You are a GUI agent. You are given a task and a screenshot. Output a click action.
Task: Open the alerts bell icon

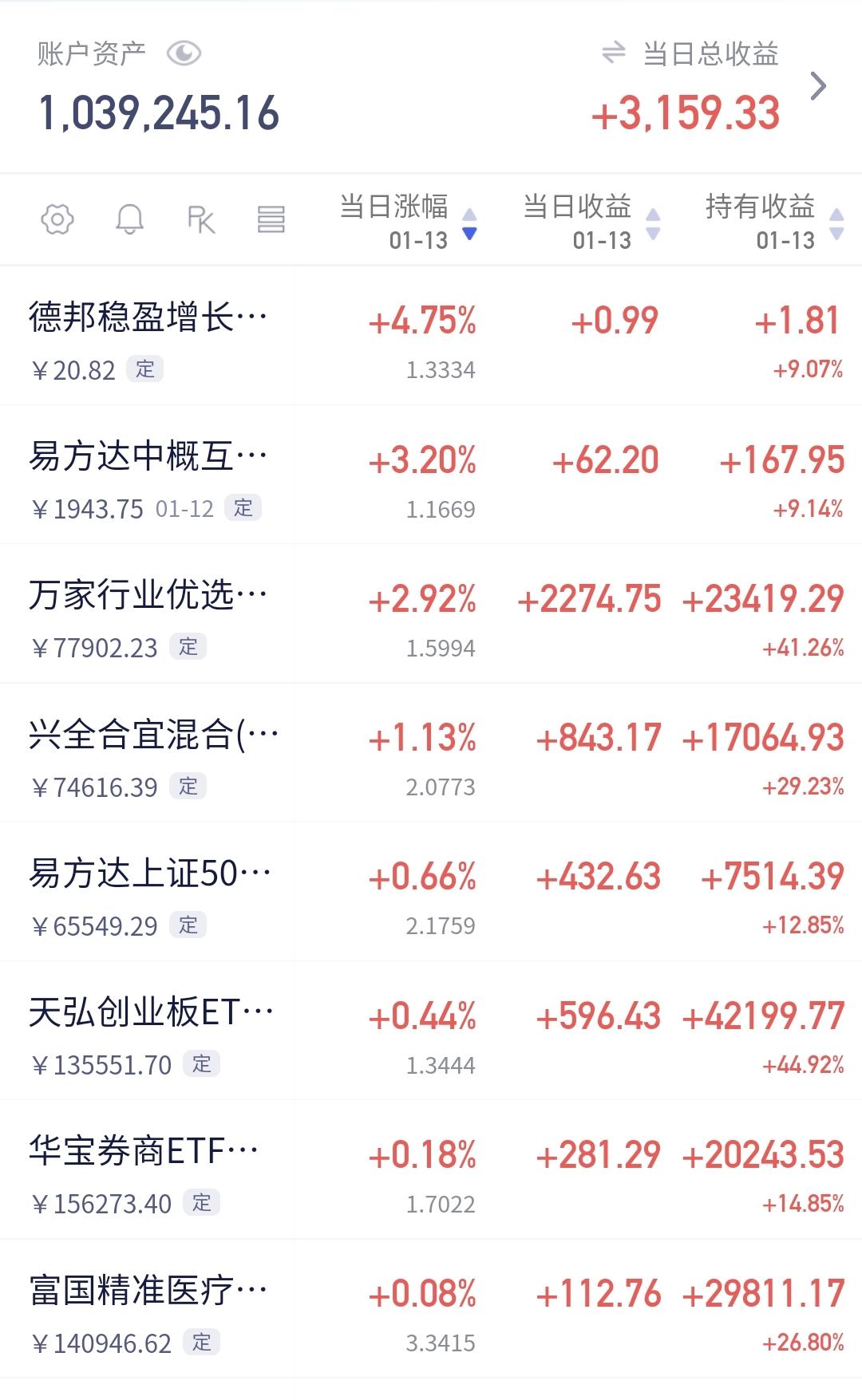[x=130, y=219]
